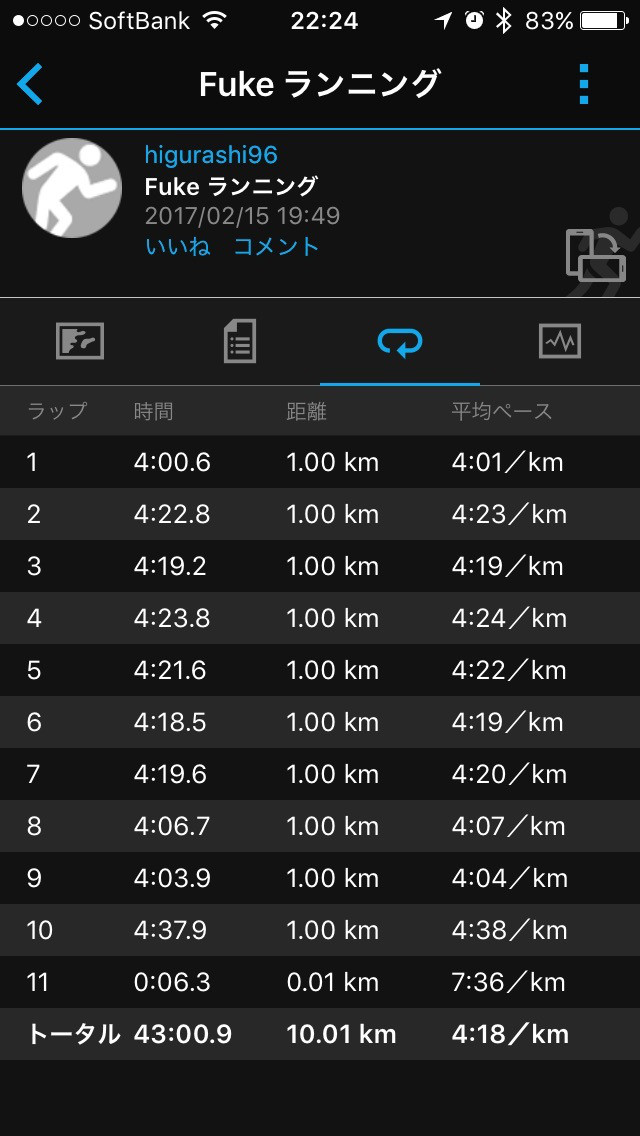The image size is (640, 1136).
Task: Go back using the blue arrow
Action: pyautogui.click(x=30, y=84)
